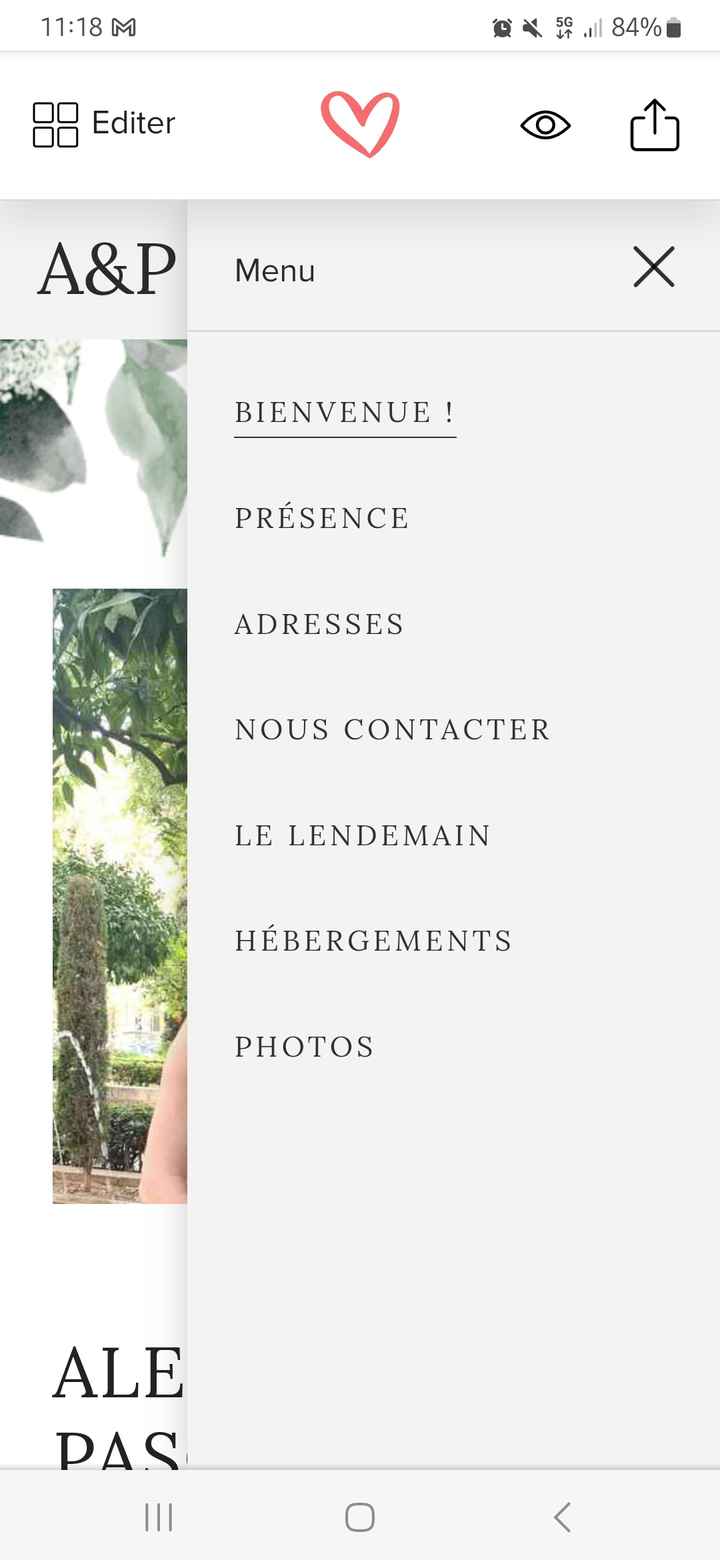This screenshot has height=1560, width=720.
Task: Open the HÉBERGEMENTS page
Action: point(373,940)
